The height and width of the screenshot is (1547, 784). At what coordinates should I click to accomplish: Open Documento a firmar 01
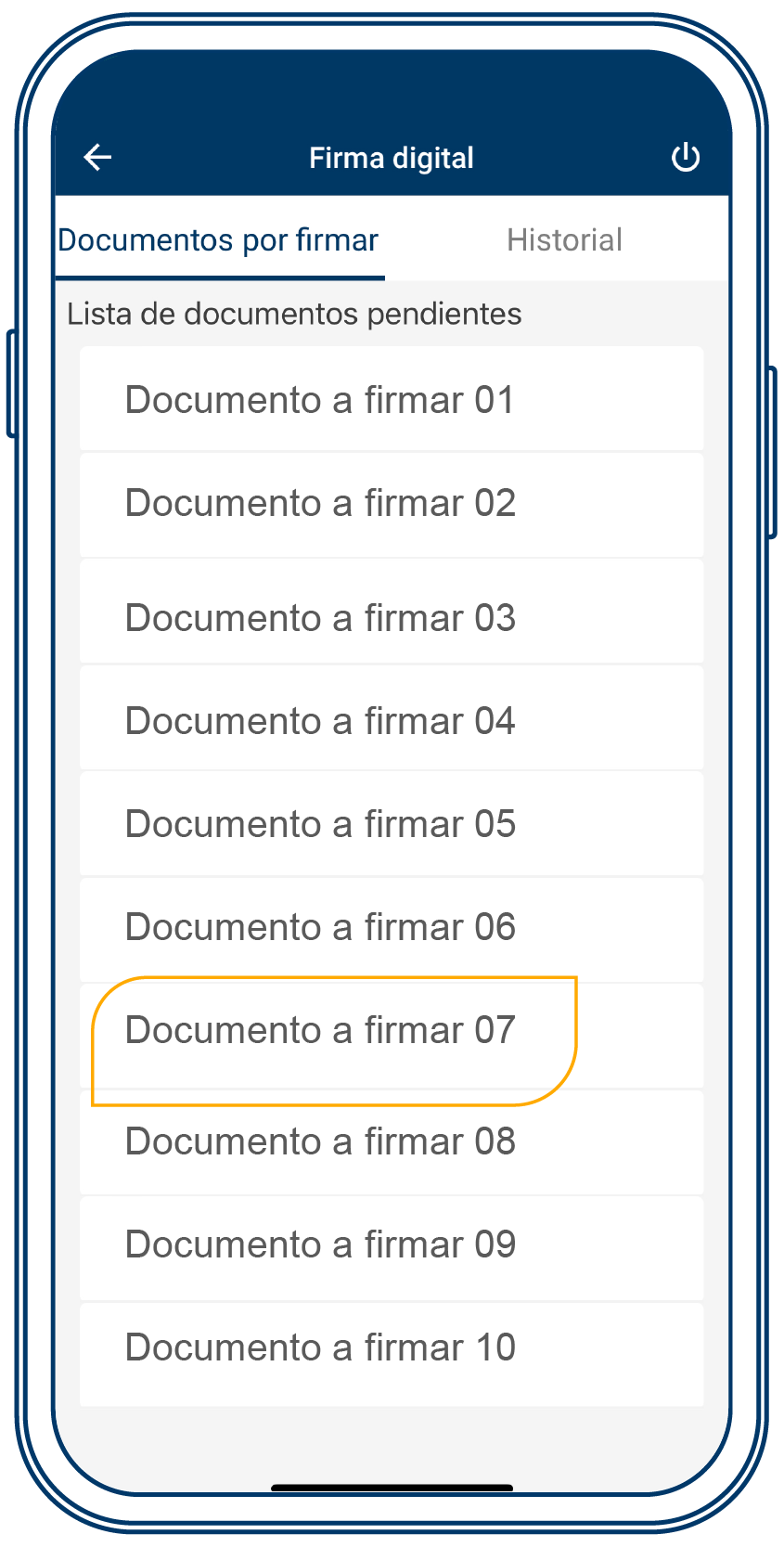(x=391, y=400)
